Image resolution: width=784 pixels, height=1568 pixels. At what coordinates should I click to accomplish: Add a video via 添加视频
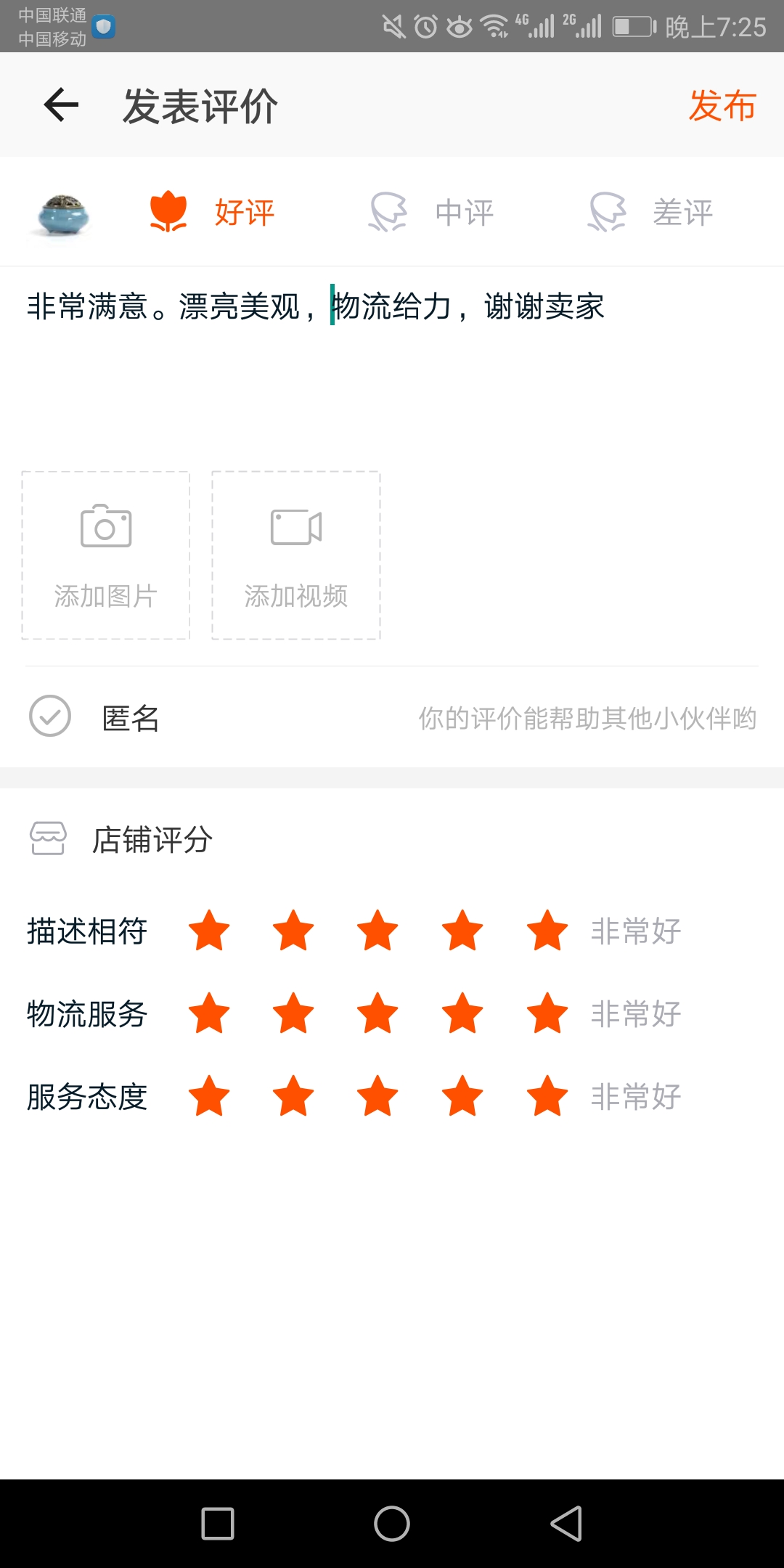[x=296, y=555]
